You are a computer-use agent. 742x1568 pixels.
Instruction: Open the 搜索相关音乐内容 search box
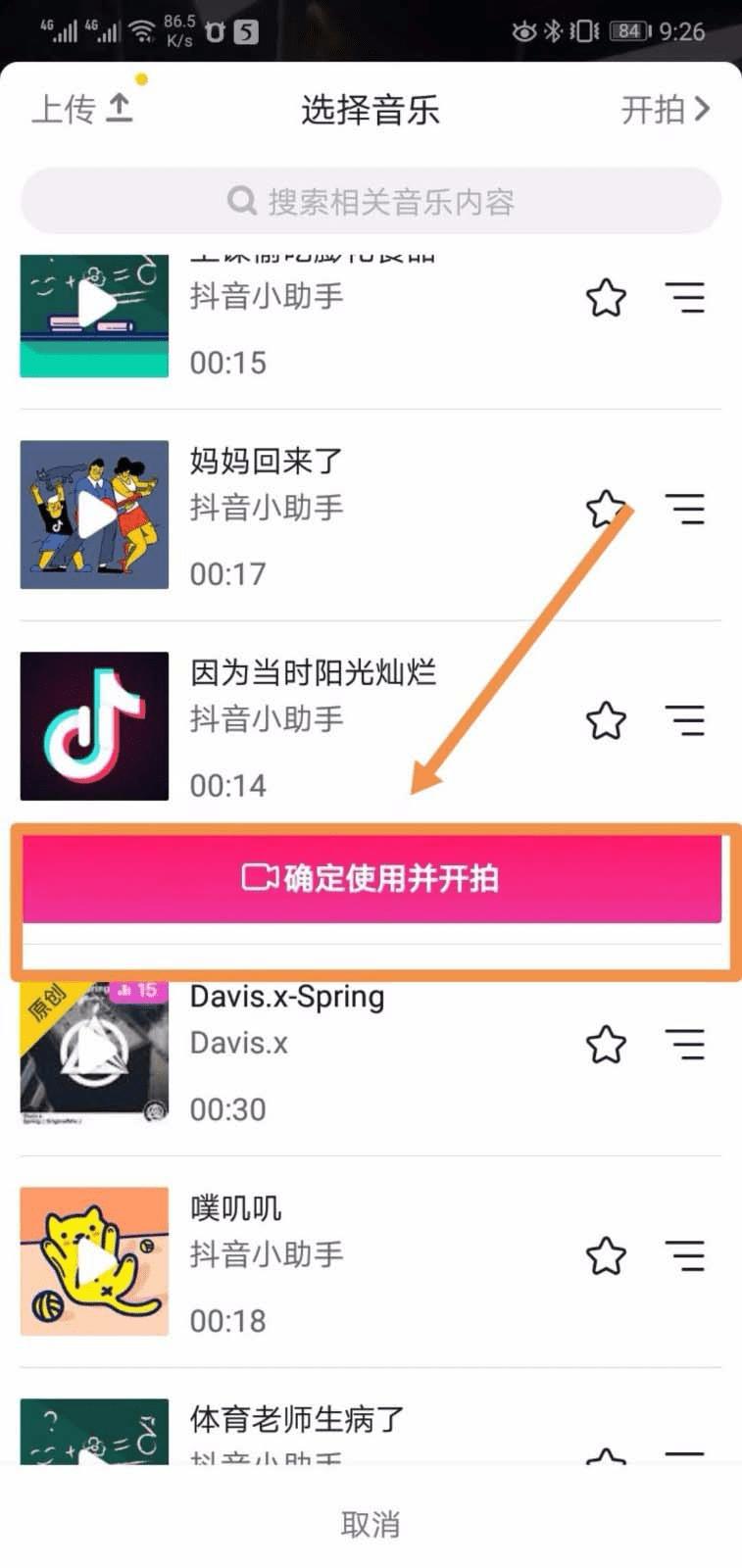point(371,201)
